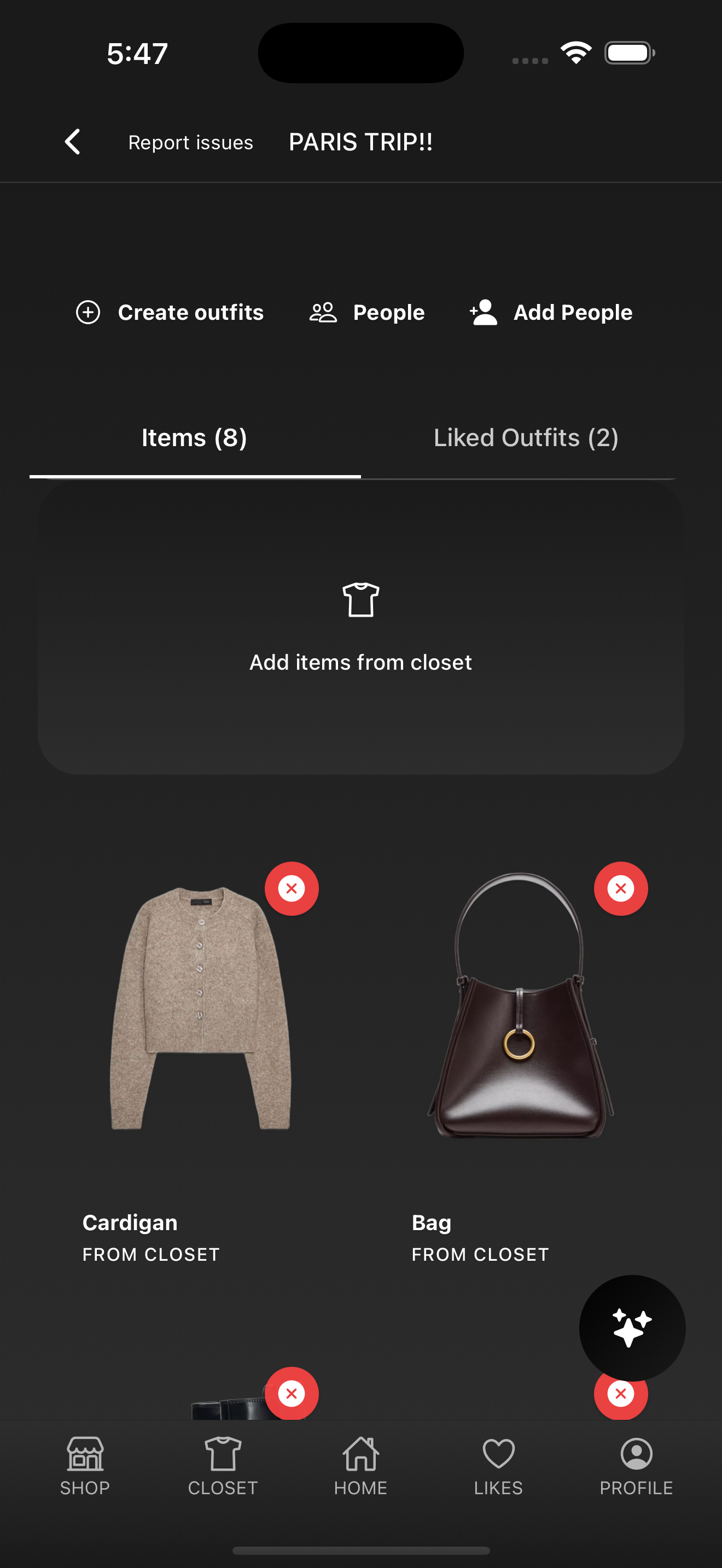Viewport: 722px width, 1568px height.
Task: Remove the Bag item
Action: 620,888
